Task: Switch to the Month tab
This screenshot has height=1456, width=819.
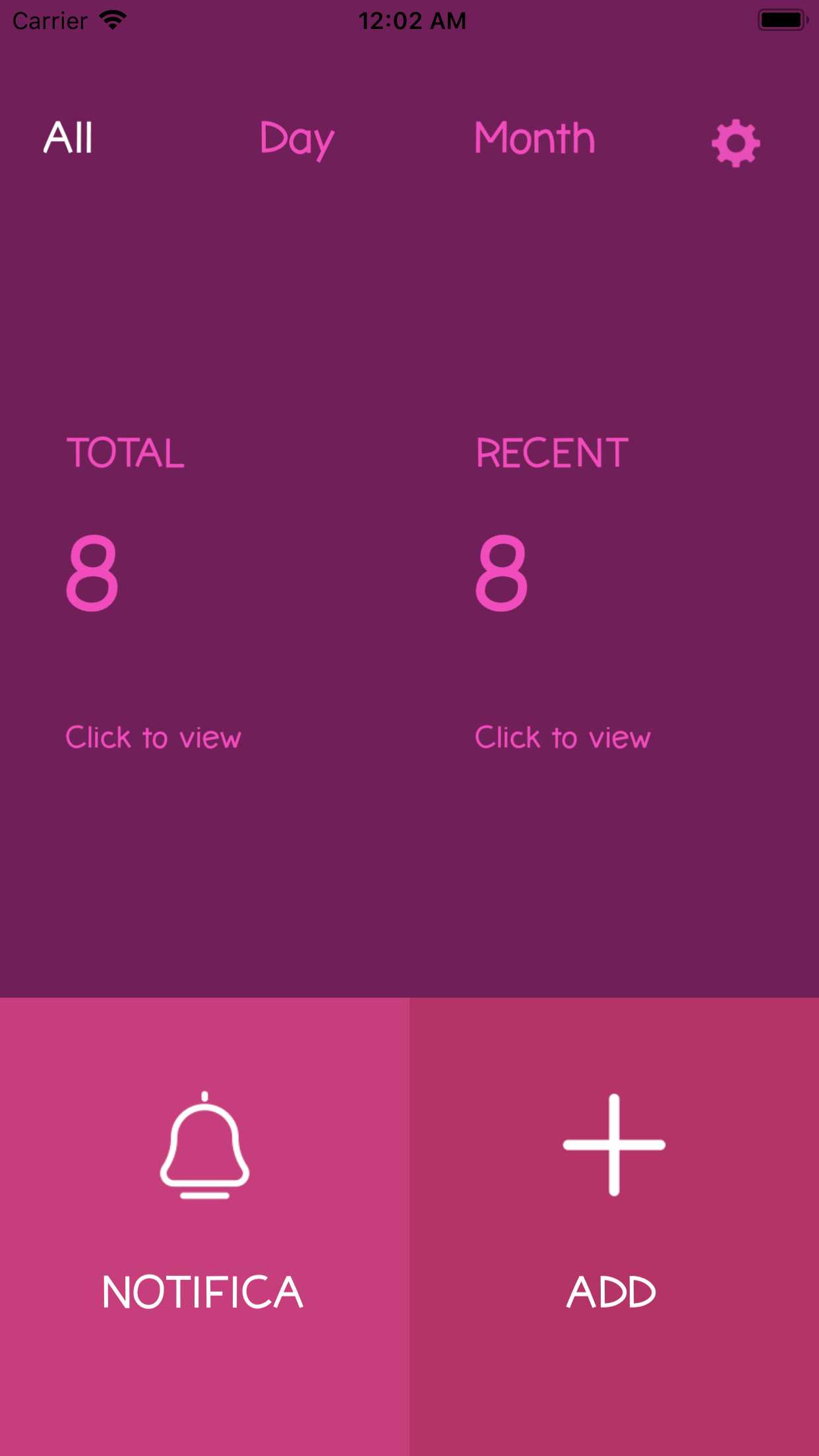Action: (534, 138)
